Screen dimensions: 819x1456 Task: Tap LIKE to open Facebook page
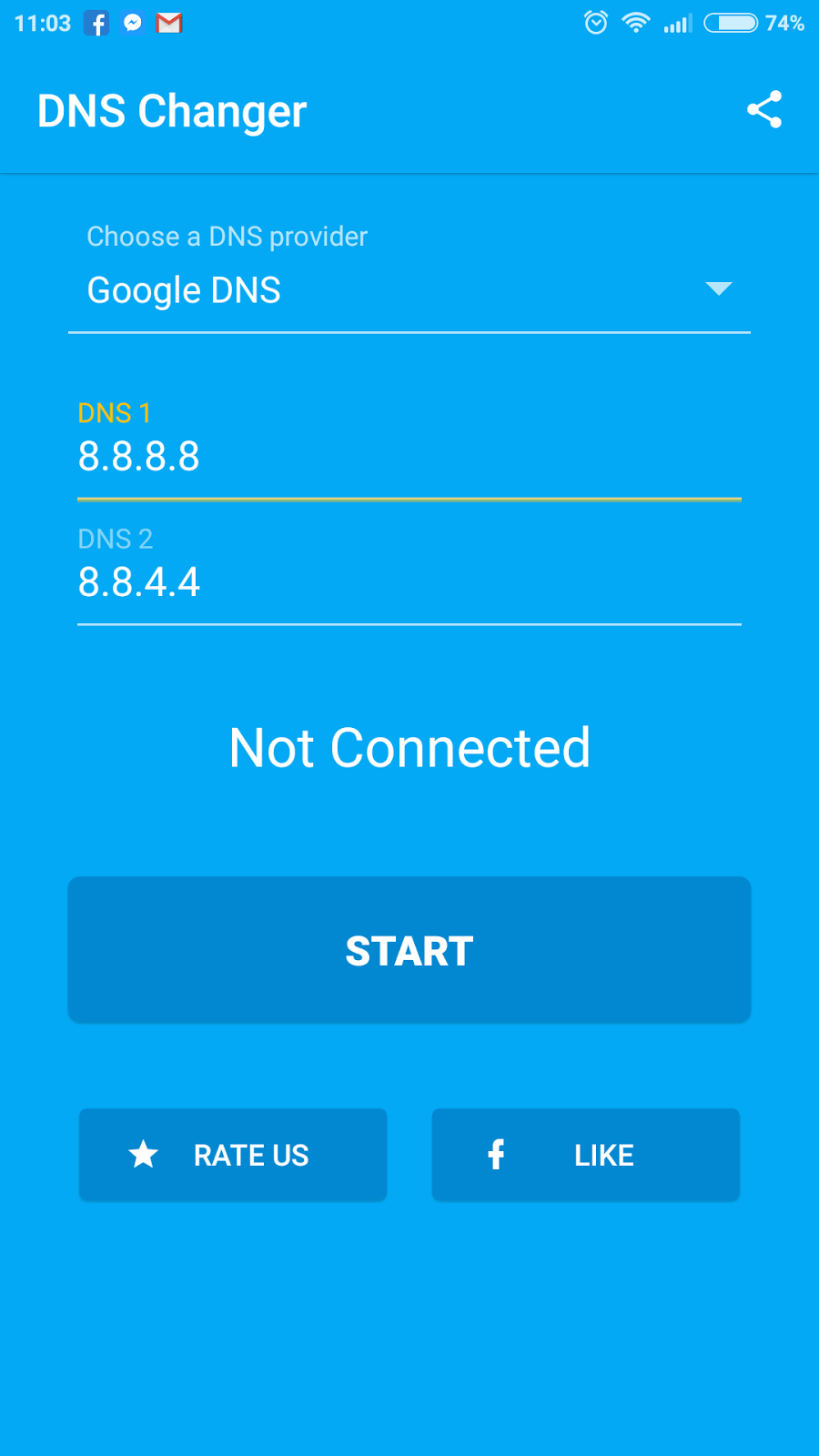click(585, 1155)
